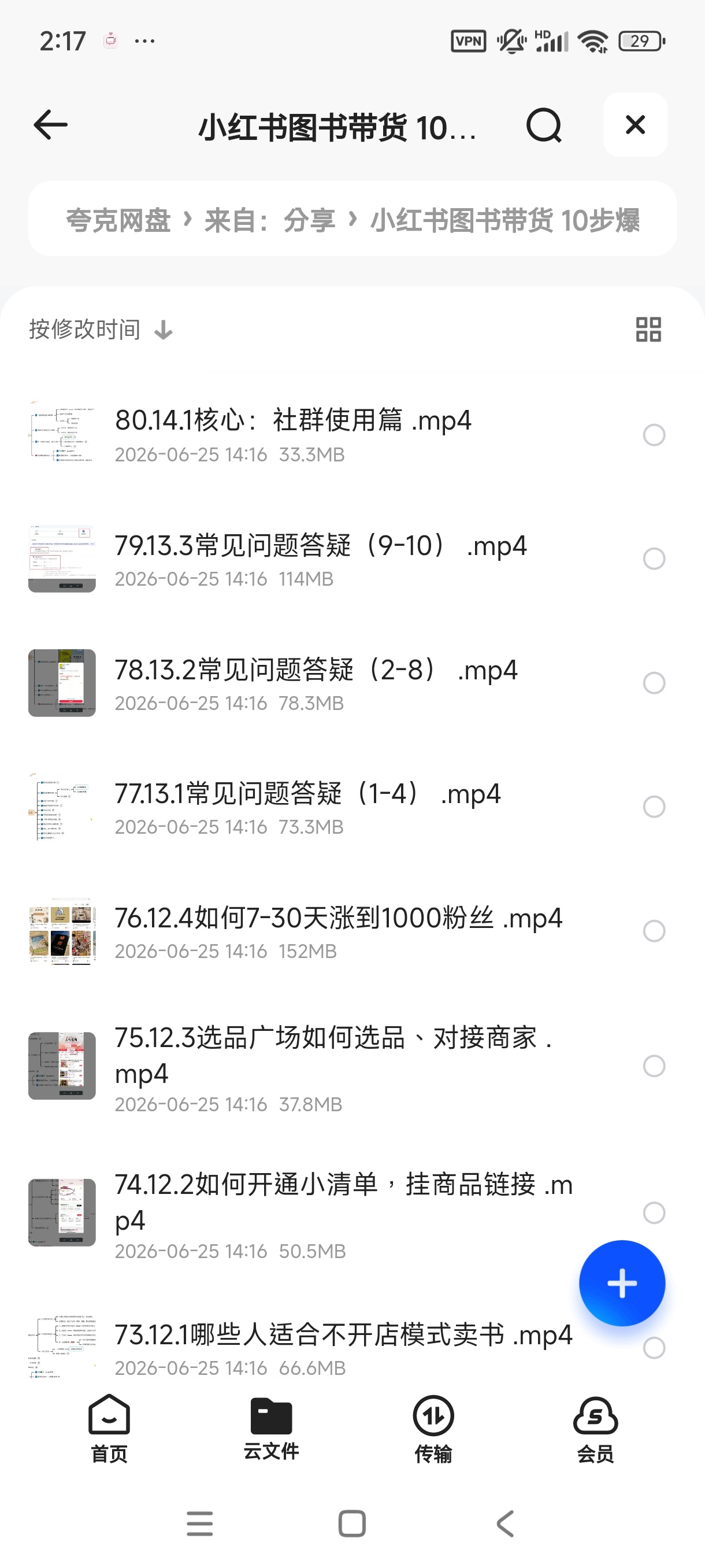Open video 74.12.2如何开通小清单
The image size is (705, 1568).
[x=352, y=1212]
